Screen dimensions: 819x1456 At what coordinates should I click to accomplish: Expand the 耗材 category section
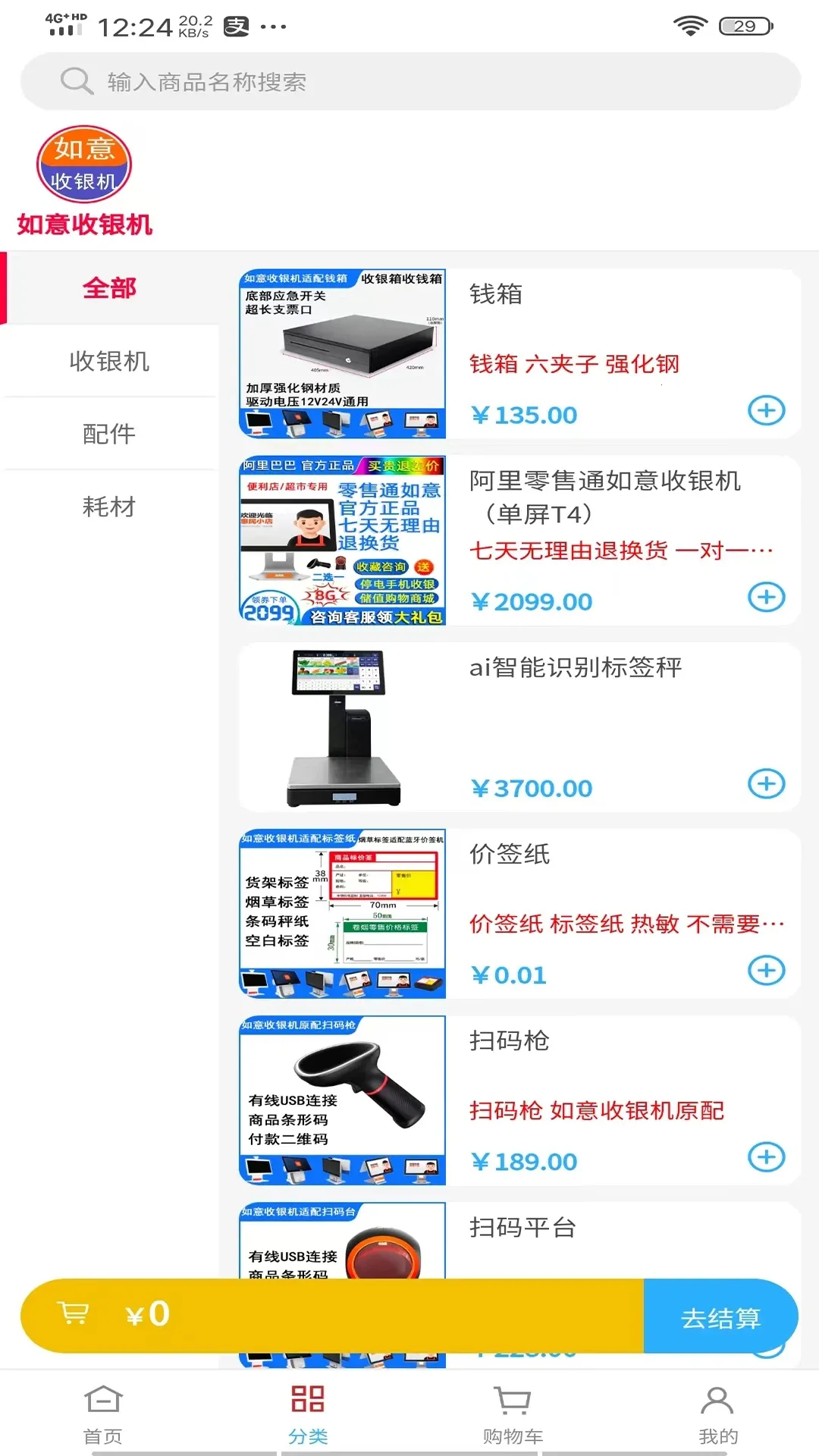point(108,507)
